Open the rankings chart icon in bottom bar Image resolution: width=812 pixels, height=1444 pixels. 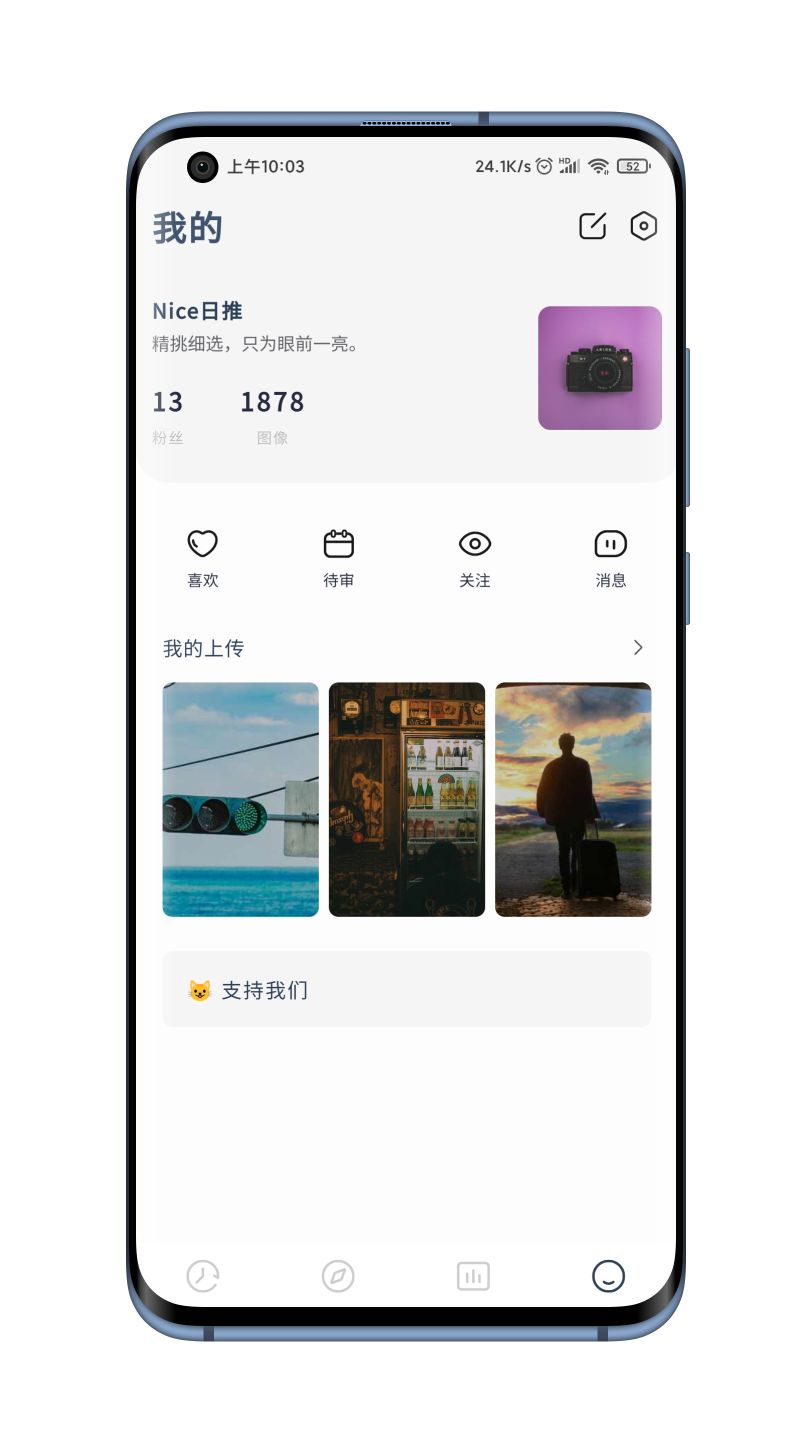[472, 1276]
